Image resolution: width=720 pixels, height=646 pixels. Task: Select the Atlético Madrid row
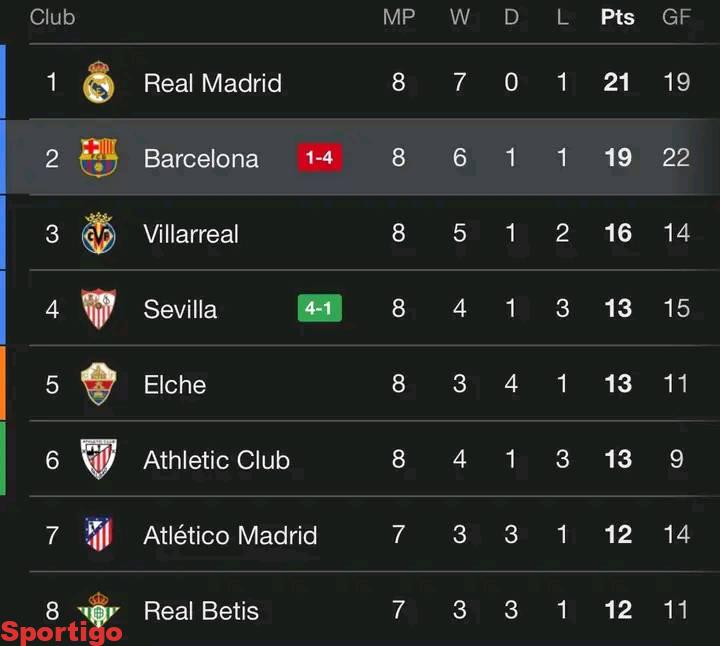coord(230,535)
